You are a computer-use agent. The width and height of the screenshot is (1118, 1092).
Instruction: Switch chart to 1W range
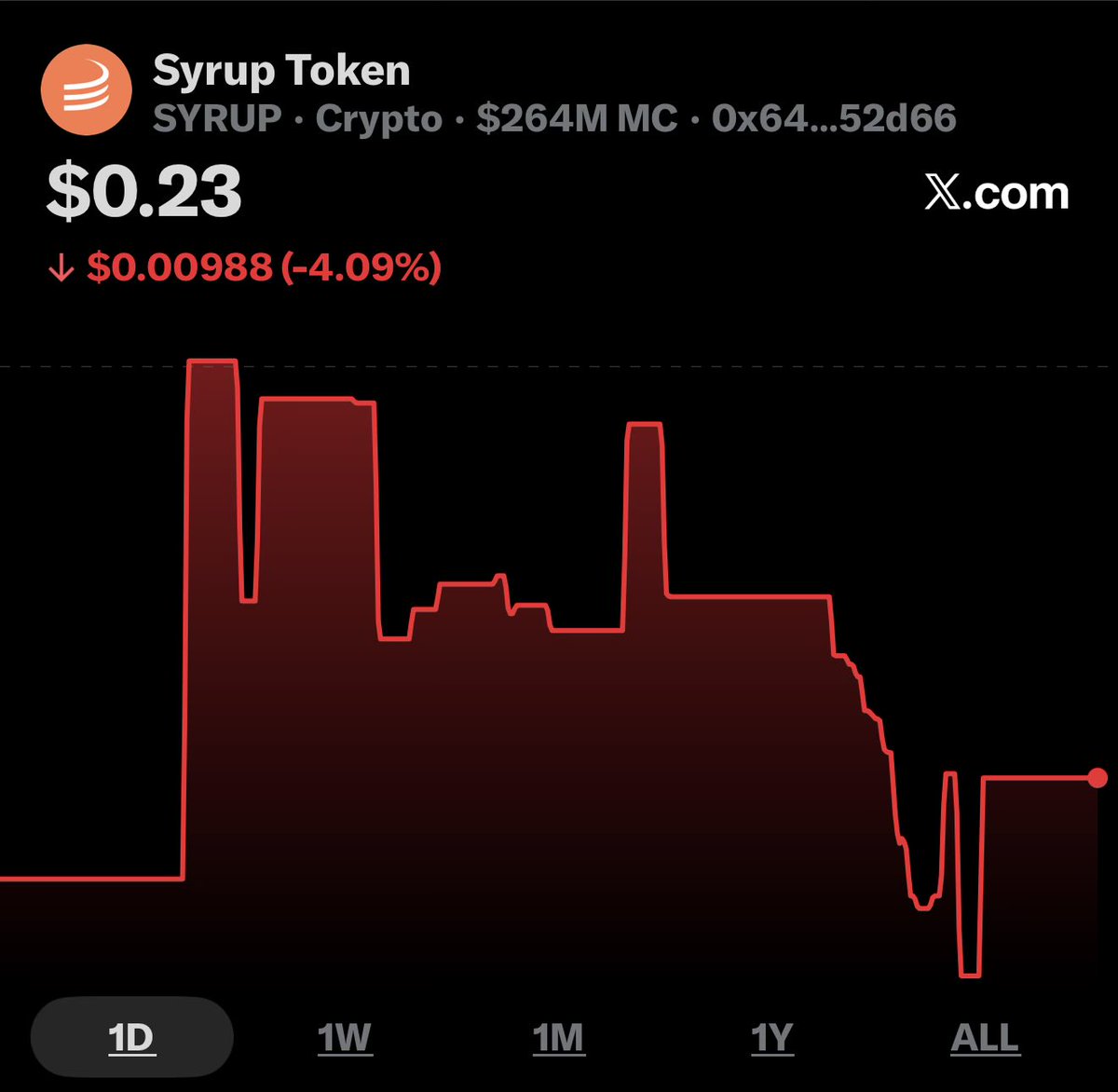coord(345,1038)
